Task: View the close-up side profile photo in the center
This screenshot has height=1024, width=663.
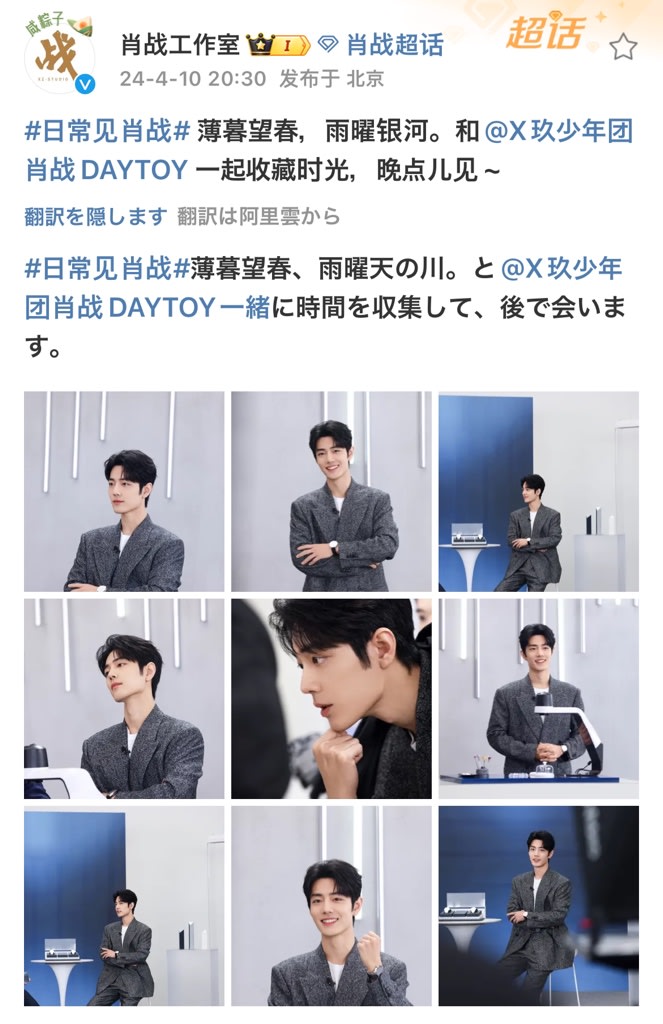Action: [x=331, y=698]
